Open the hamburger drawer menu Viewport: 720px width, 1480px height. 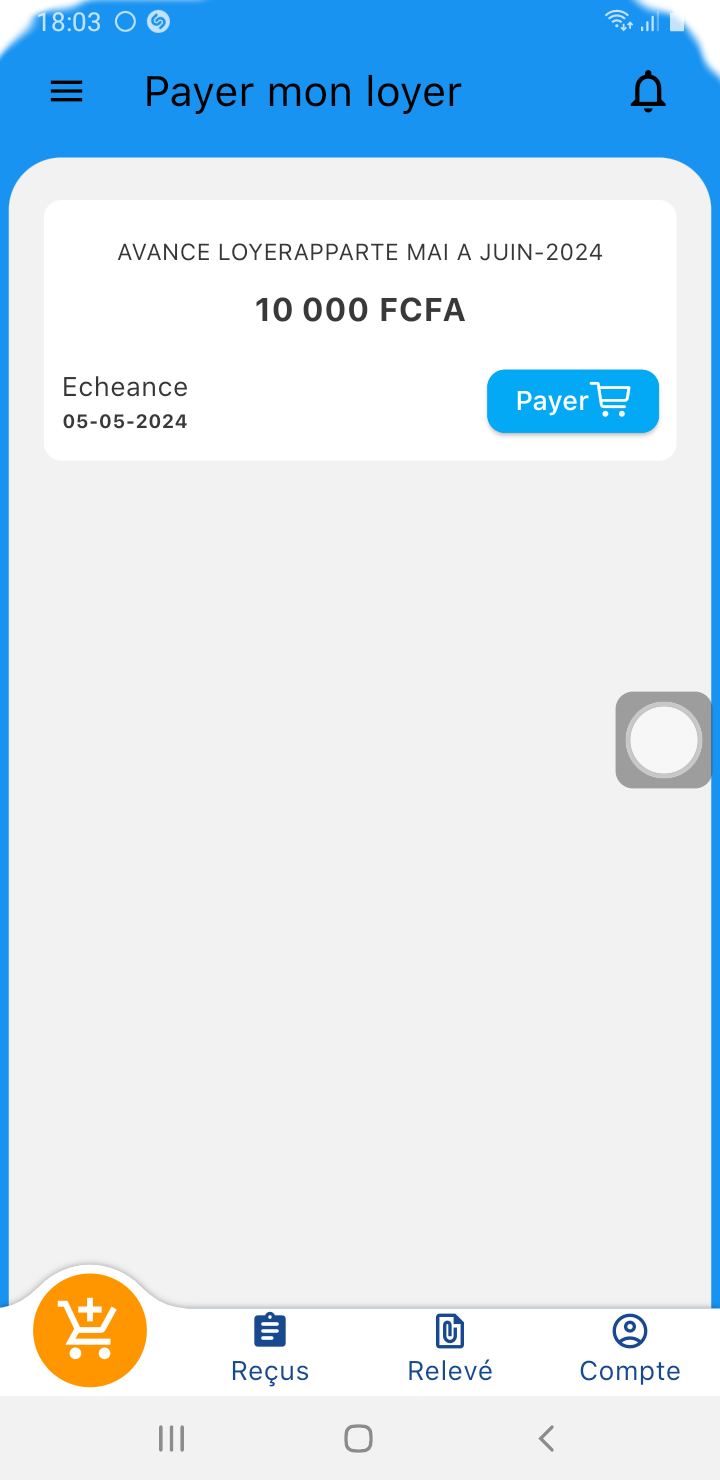tap(67, 92)
